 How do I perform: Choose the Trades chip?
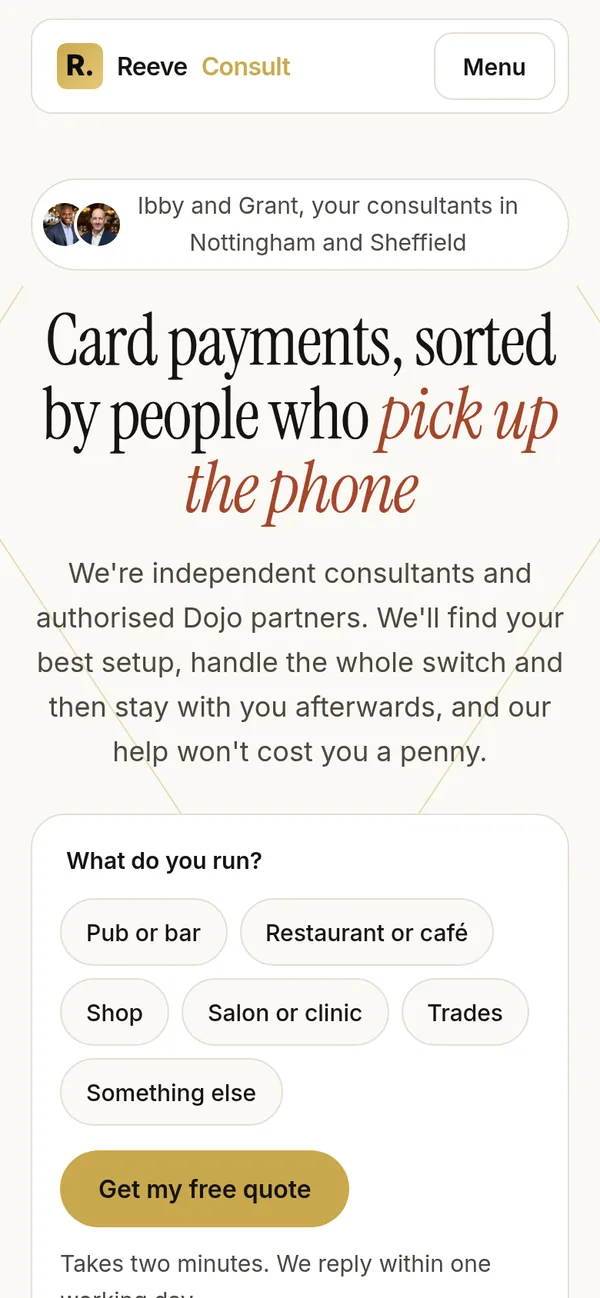point(465,1012)
